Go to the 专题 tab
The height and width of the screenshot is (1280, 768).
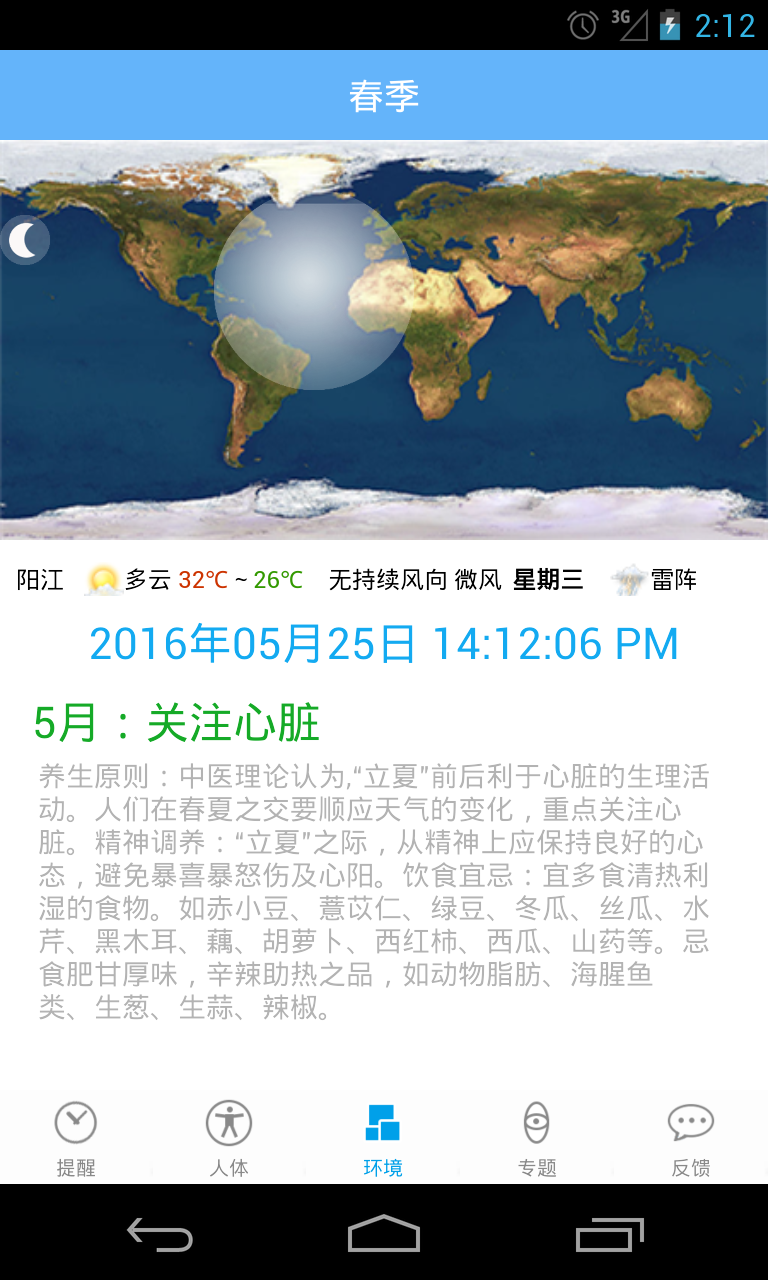pos(537,1138)
